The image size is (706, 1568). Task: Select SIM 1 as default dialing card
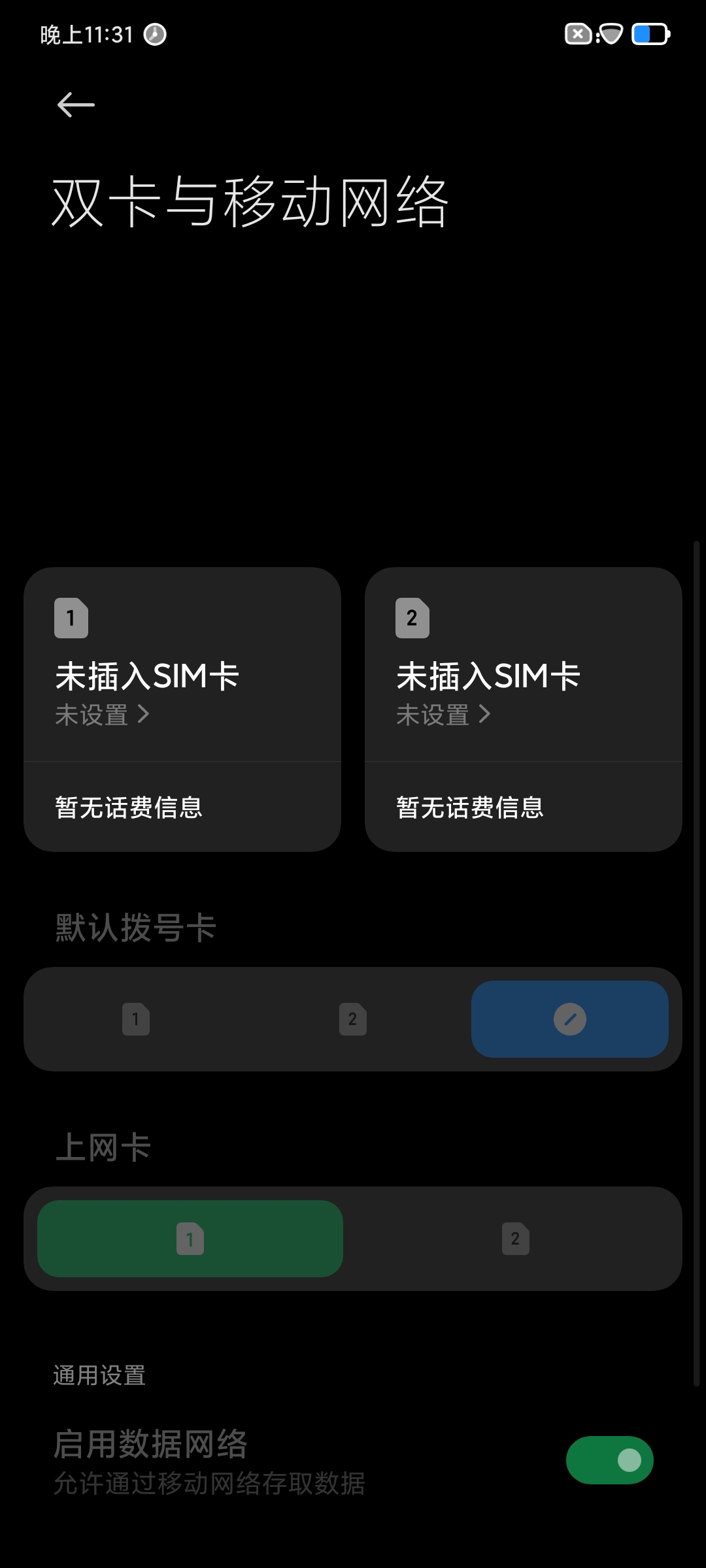136,1019
